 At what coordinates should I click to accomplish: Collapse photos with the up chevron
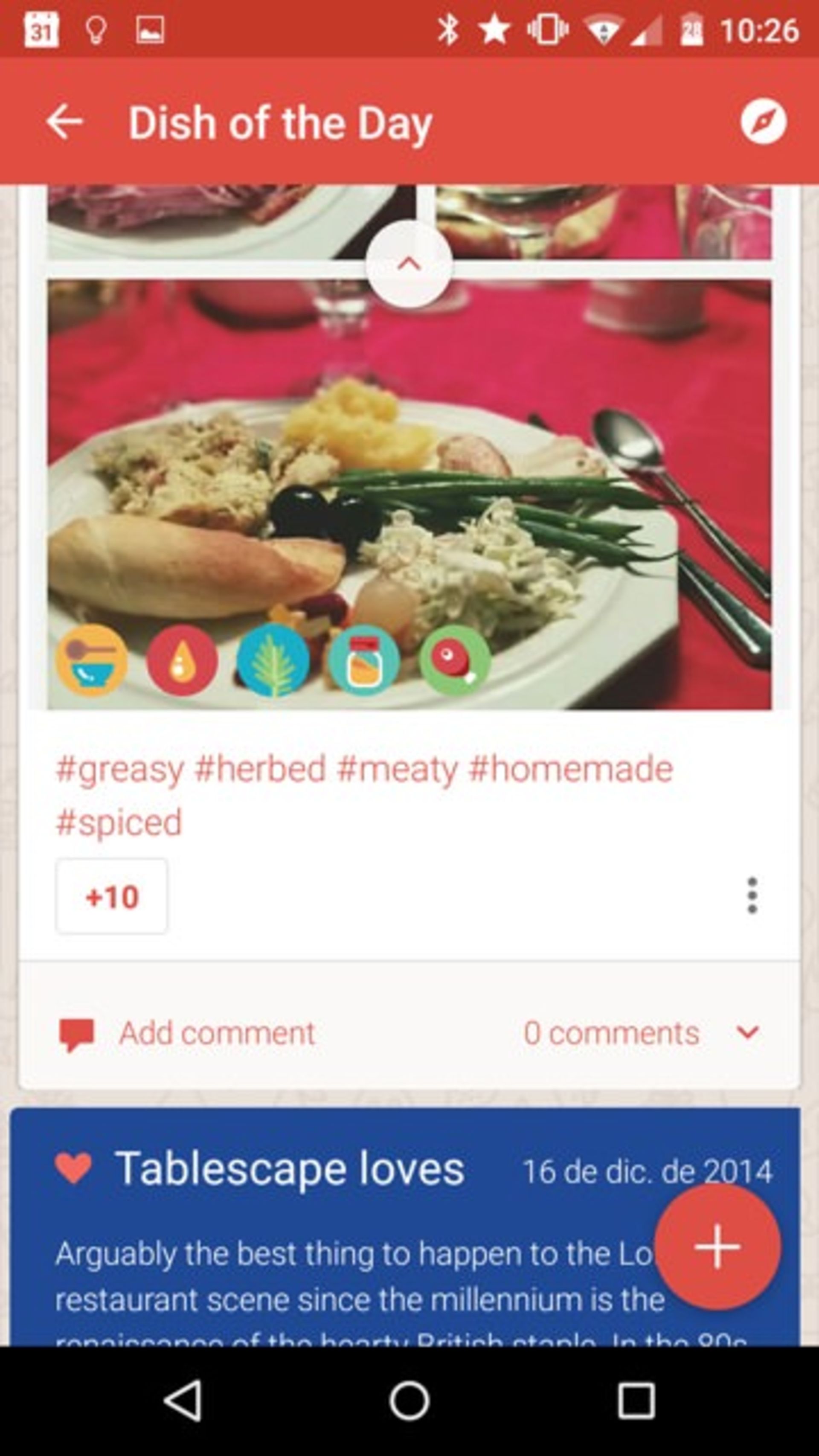tap(409, 264)
